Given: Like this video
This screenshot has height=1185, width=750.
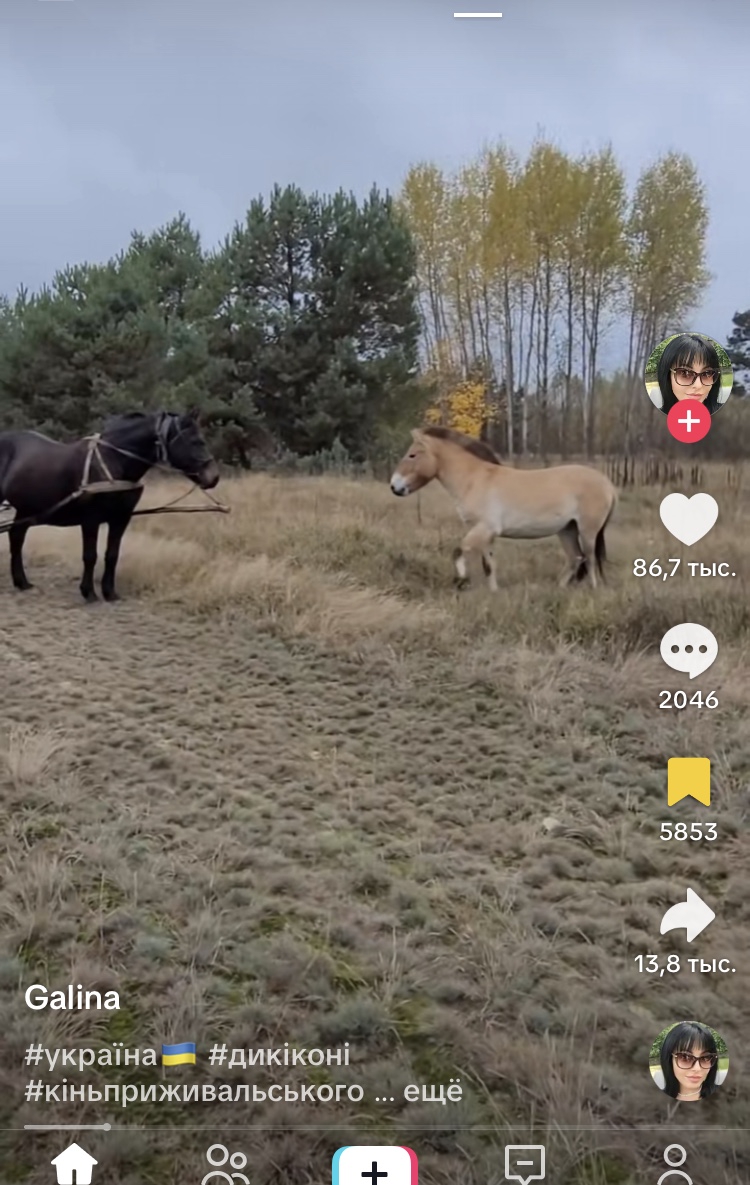Looking at the screenshot, I should [x=689, y=519].
